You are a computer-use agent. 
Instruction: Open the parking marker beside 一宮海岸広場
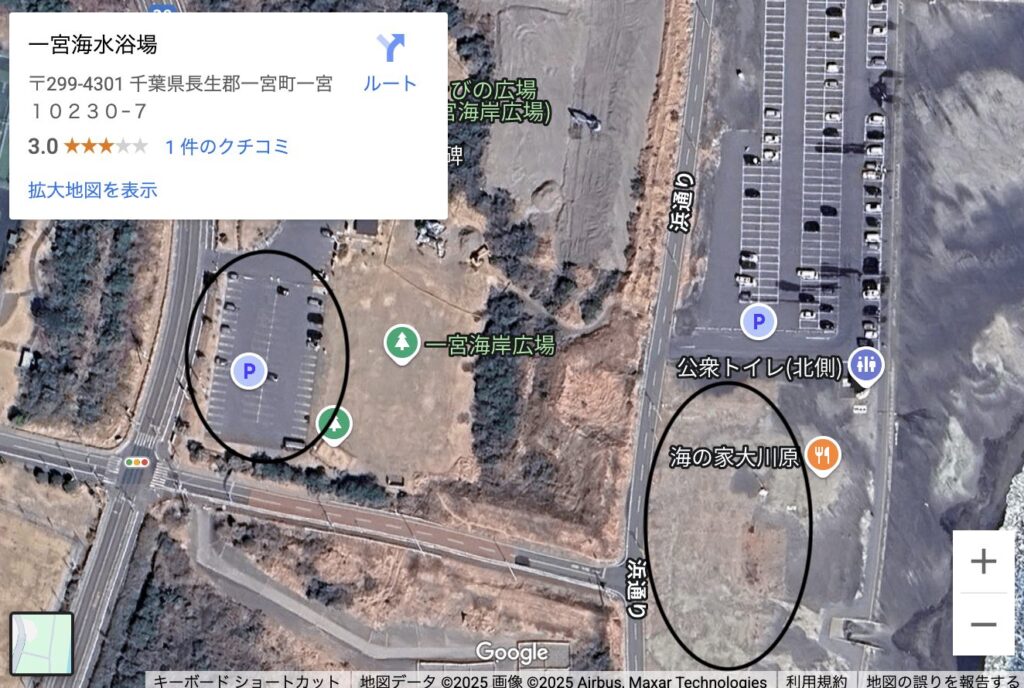pyautogui.click(x=249, y=372)
